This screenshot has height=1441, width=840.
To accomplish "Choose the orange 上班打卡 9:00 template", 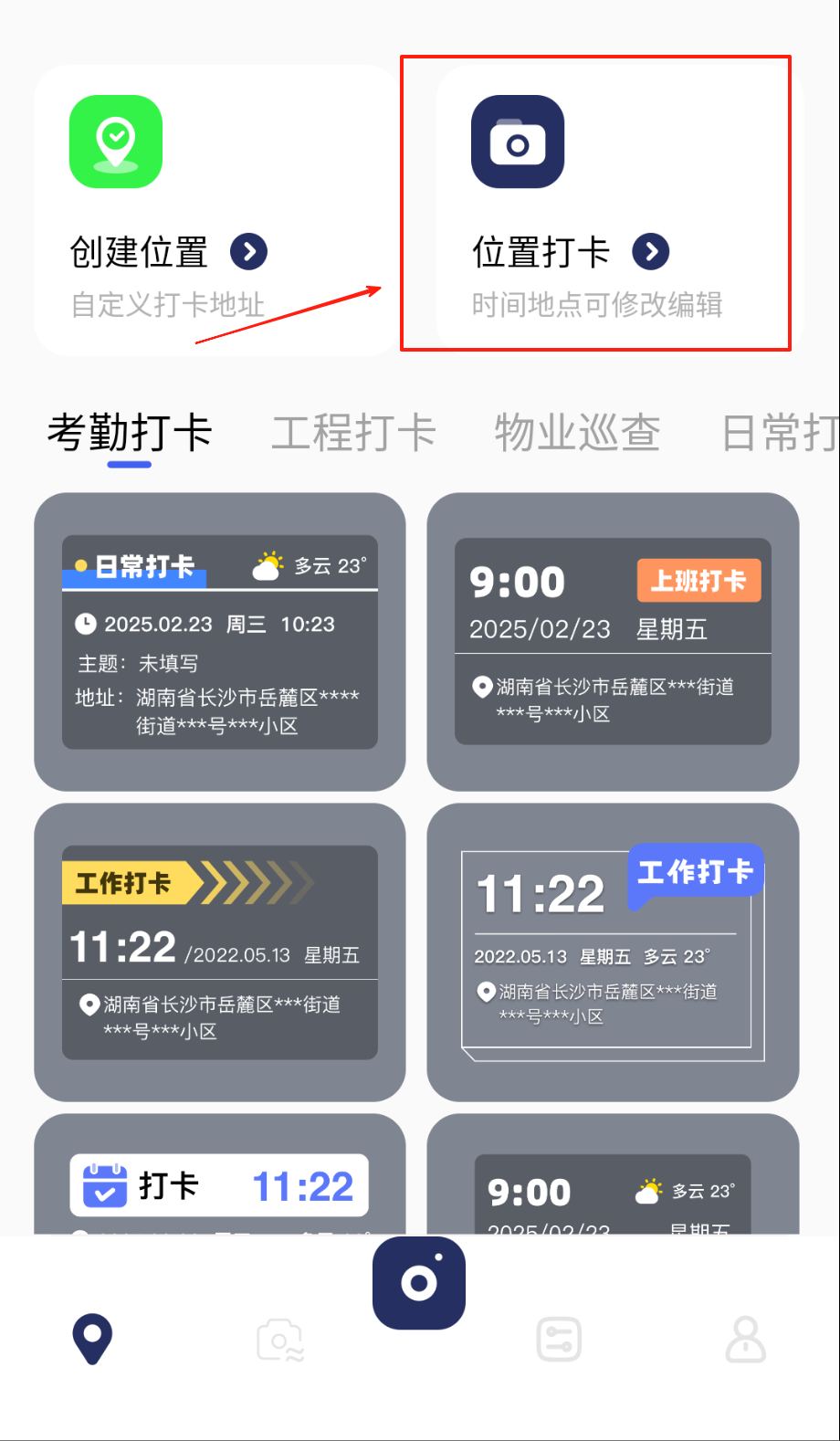I will [613, 642].
